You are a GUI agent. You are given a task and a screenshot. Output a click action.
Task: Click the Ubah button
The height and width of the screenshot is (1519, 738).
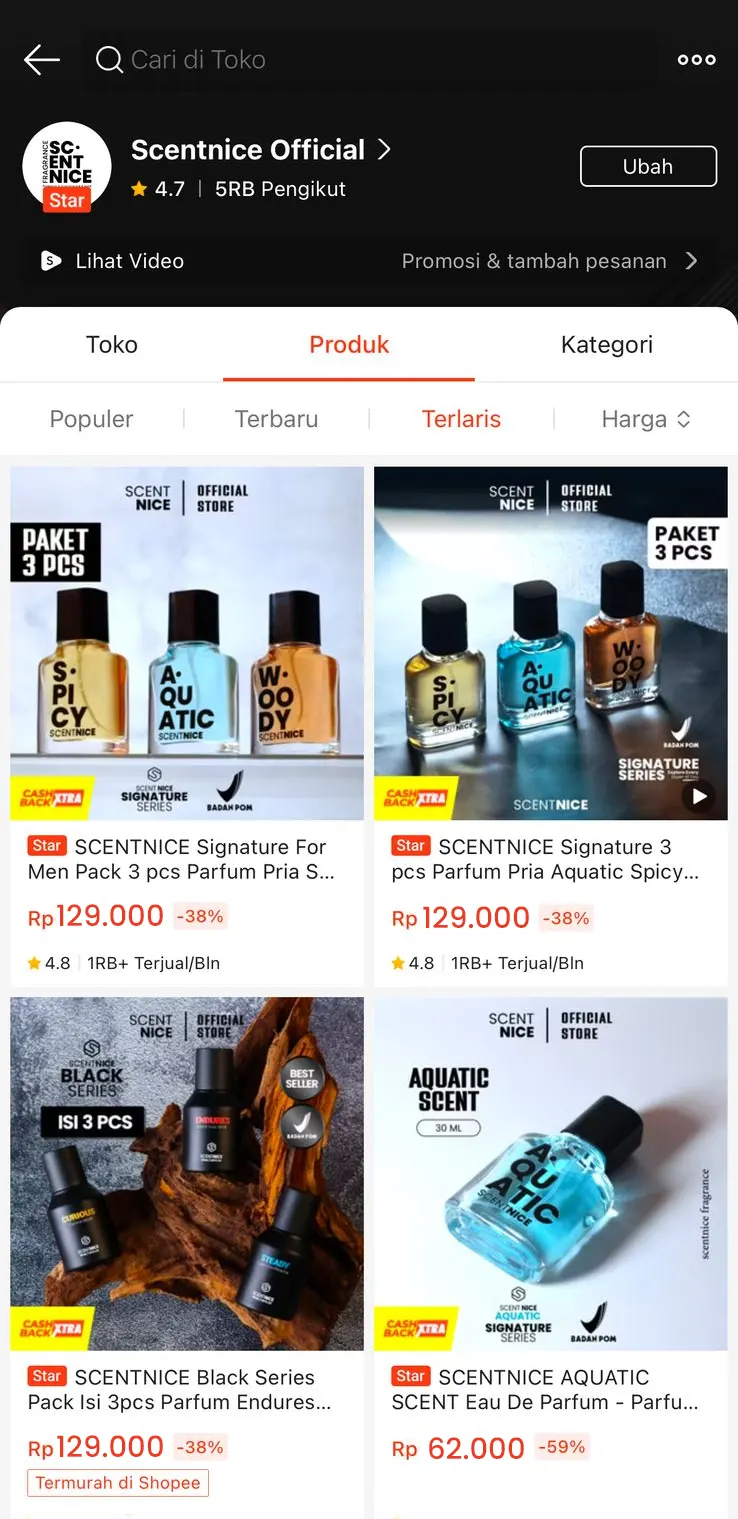click(648, 166)
